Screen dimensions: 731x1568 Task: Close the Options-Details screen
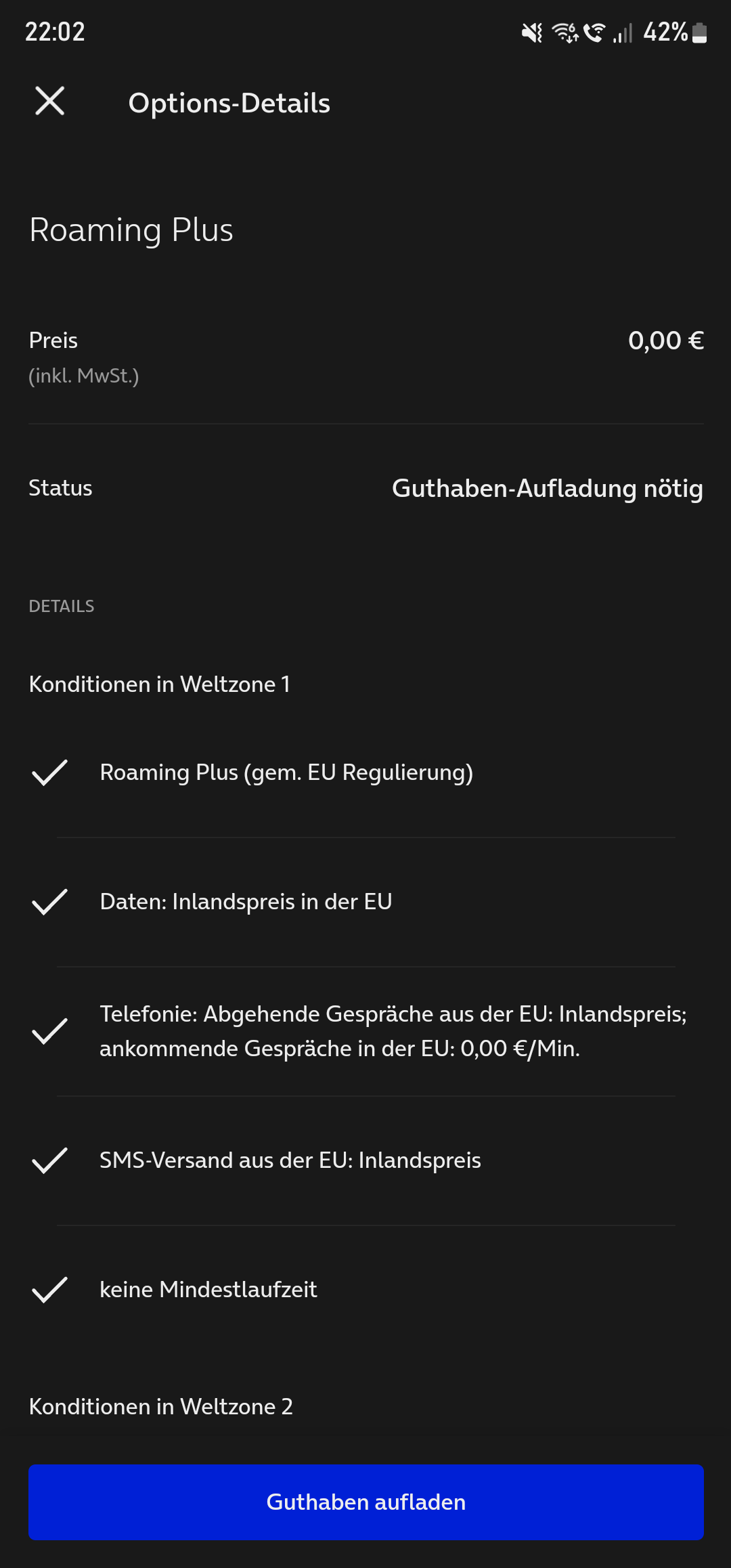pos(50,102)
